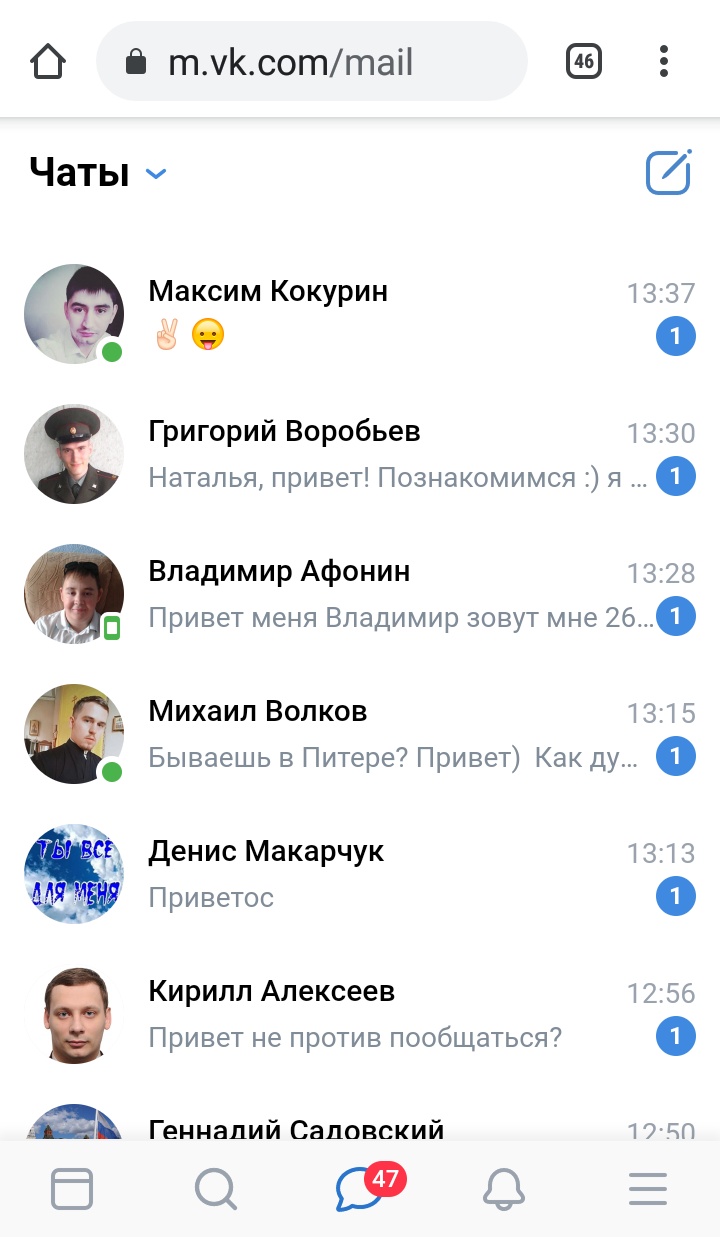Image resolution: width=720 pixels, height=1237 pixels.
Task: Open the chat with Максим Кокурин
Action: click(x=360, y=314)
